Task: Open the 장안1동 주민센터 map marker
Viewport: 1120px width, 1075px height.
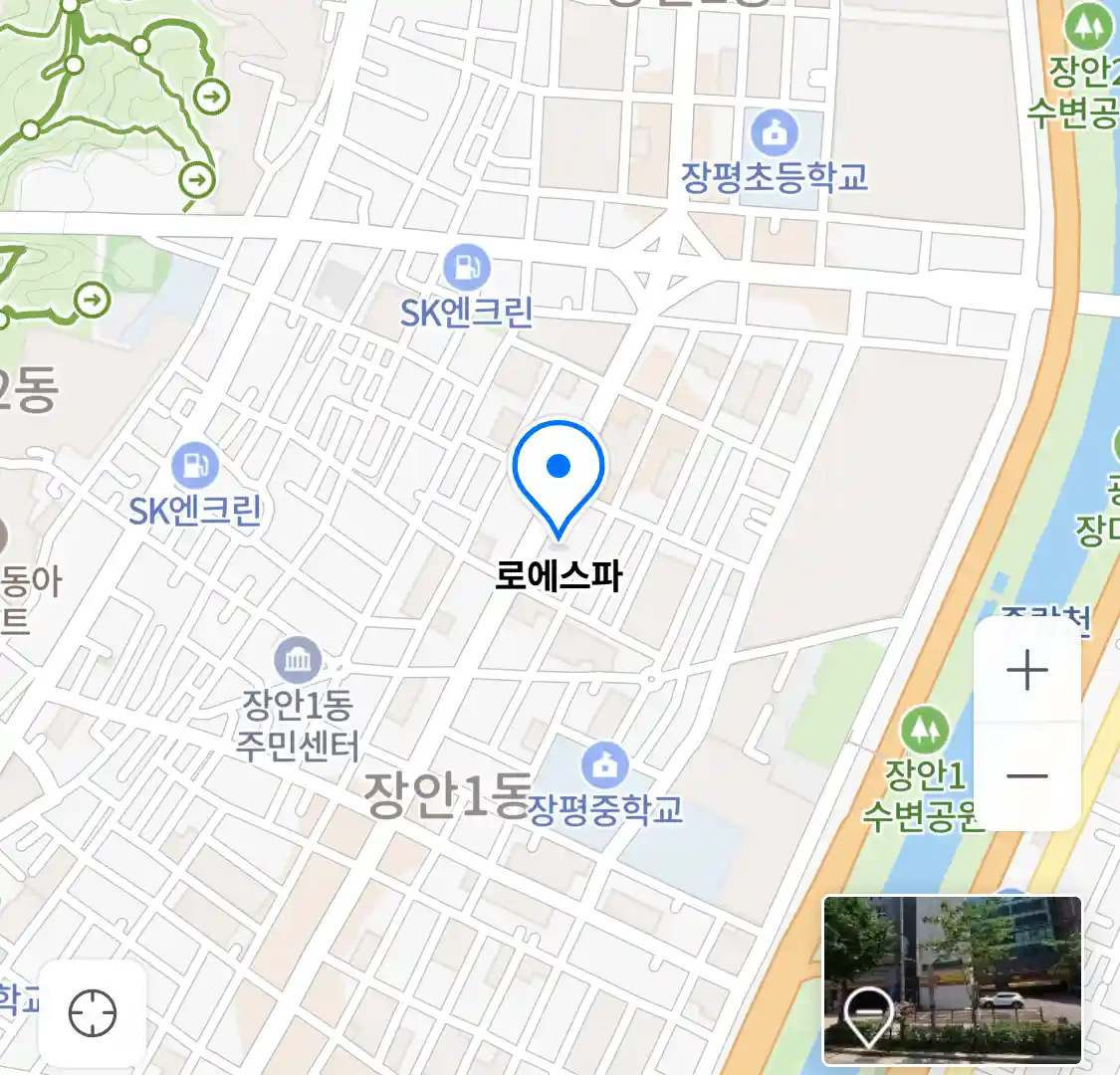Action: (x=298, y=660)
